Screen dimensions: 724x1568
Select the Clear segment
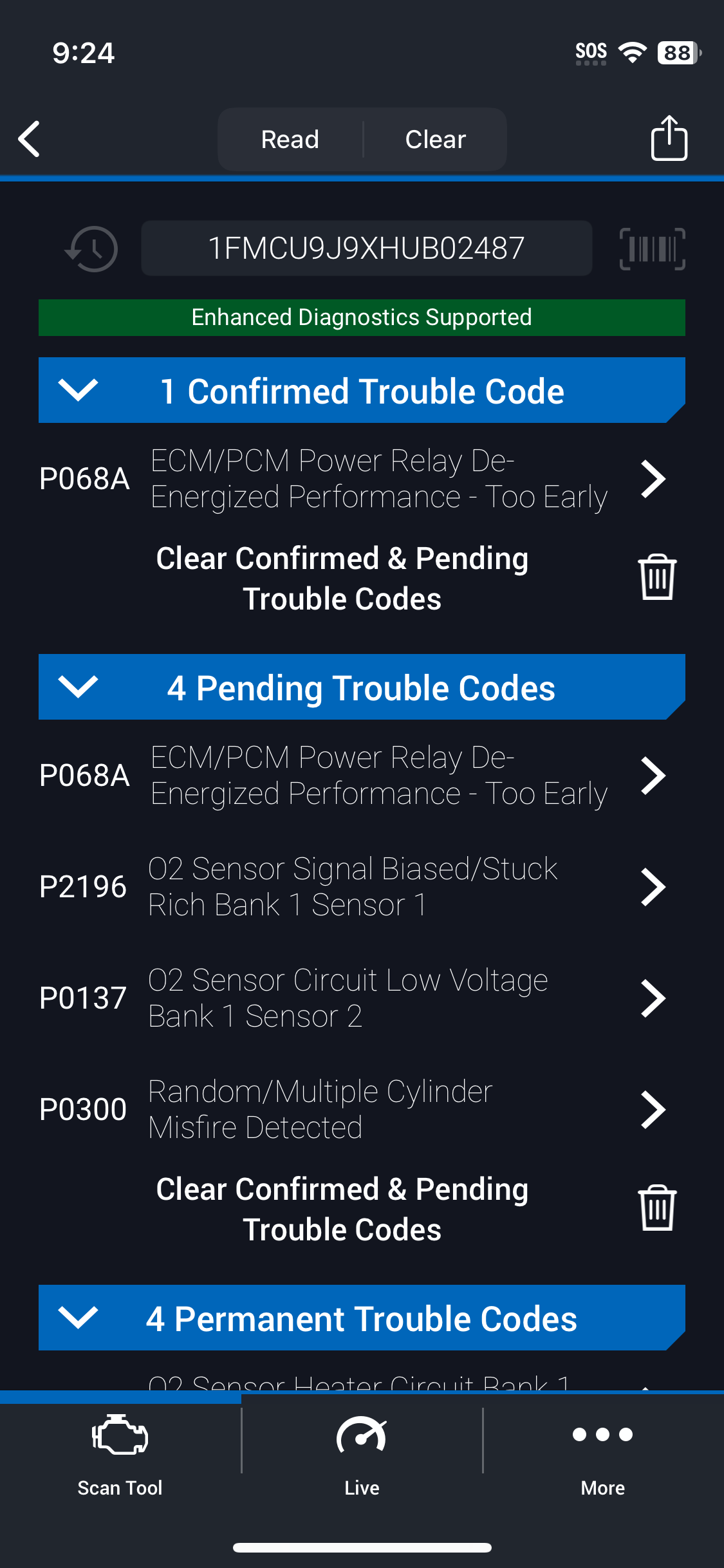click(x=436, y=139)
